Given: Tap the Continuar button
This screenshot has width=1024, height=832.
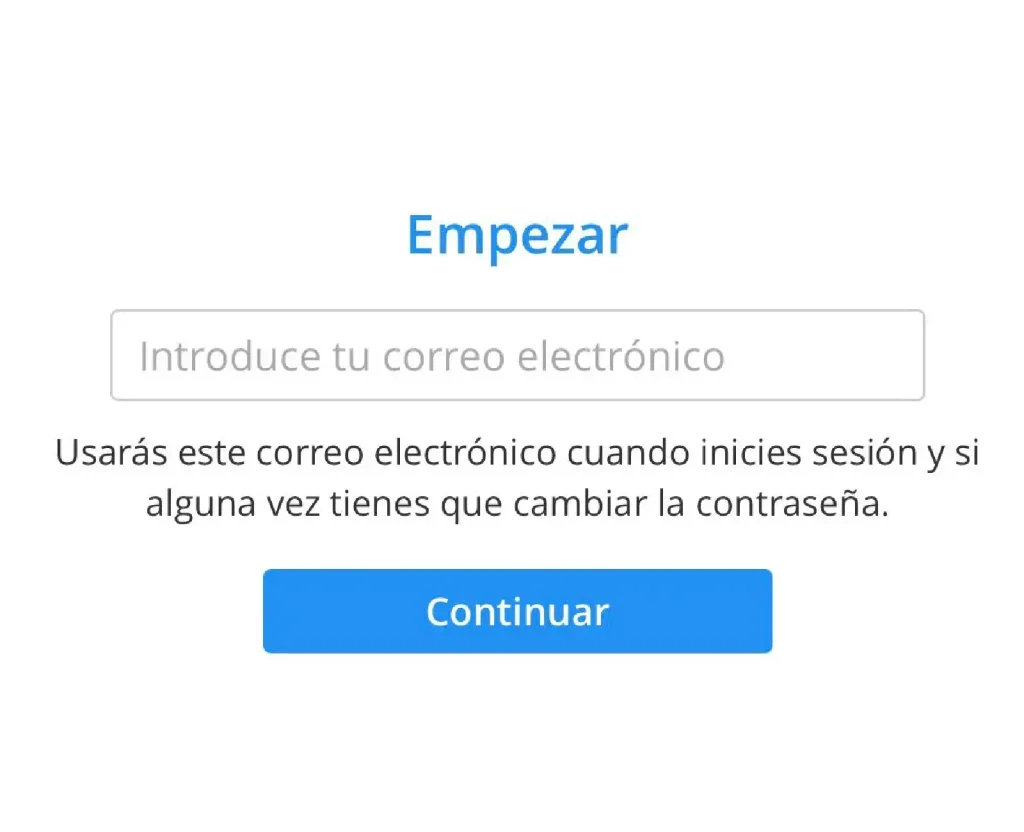Looking at the screenshot, I should pyautogui.click(x=517, y=611).
